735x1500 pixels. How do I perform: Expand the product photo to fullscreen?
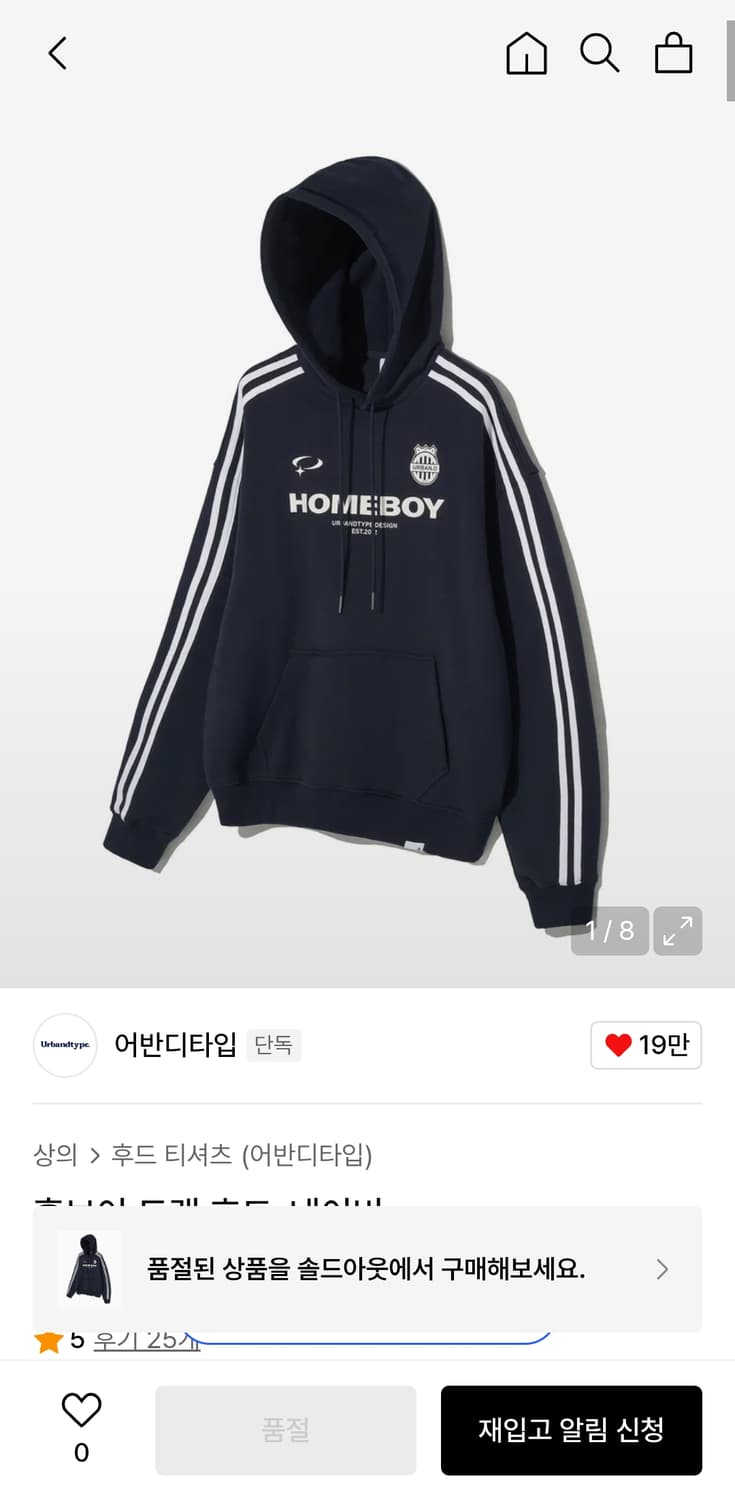tap(678, 931)
